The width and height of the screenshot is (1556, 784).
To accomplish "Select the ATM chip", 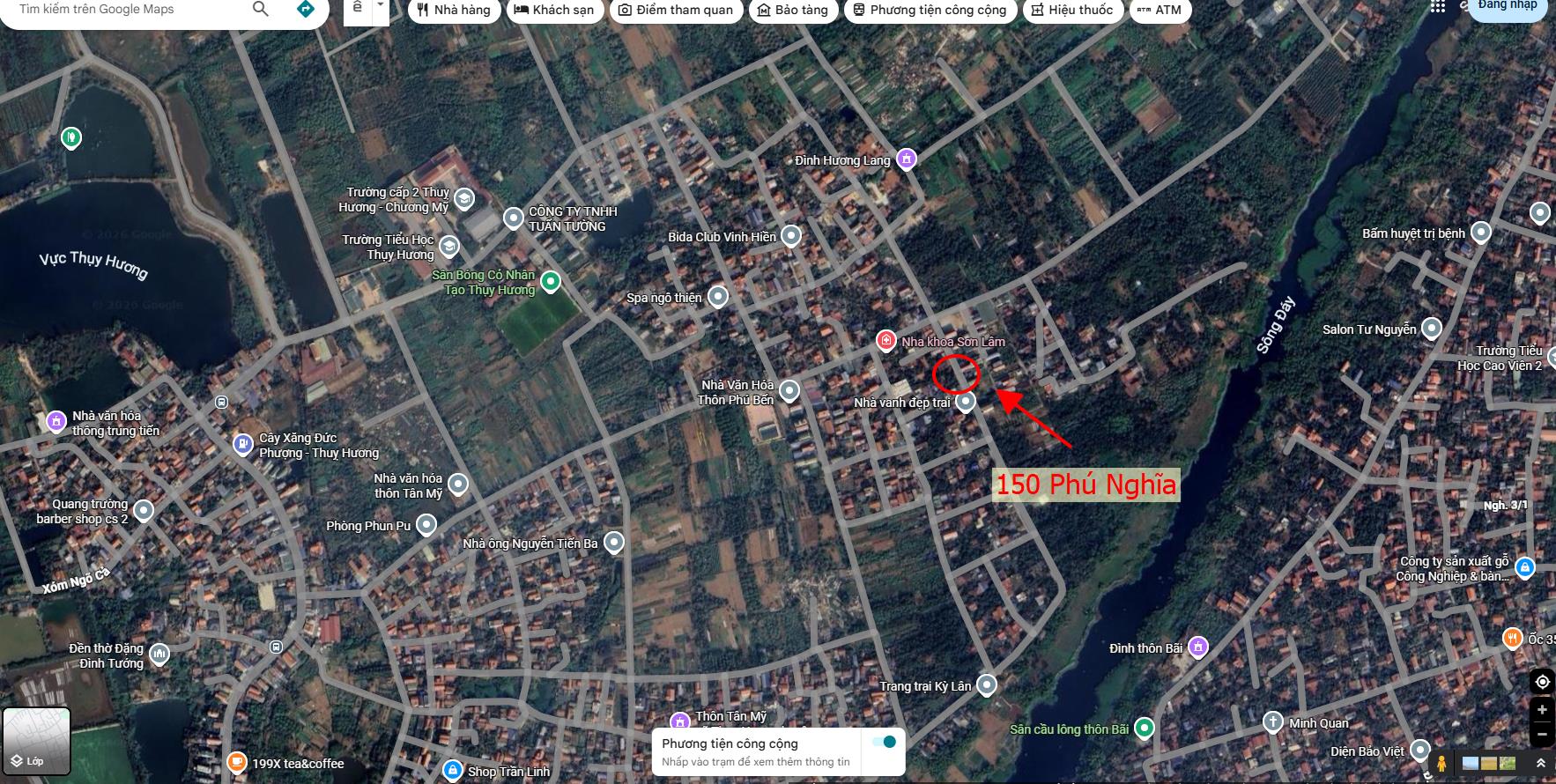I will click(1160, 10).
